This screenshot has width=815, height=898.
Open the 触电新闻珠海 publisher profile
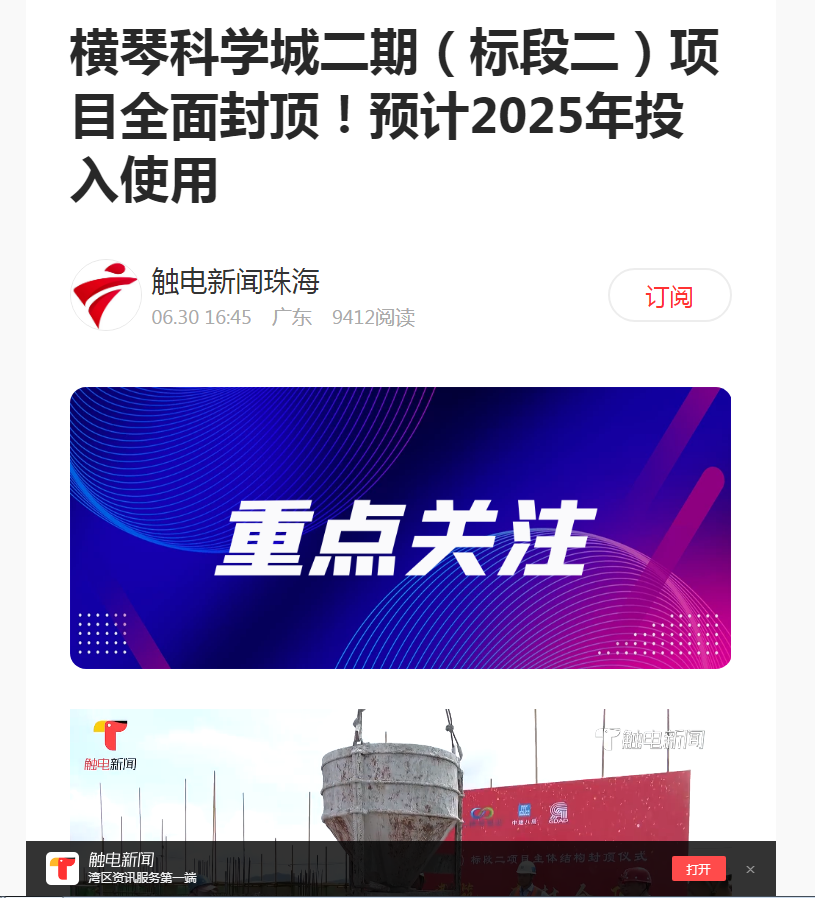click(235, 282)
